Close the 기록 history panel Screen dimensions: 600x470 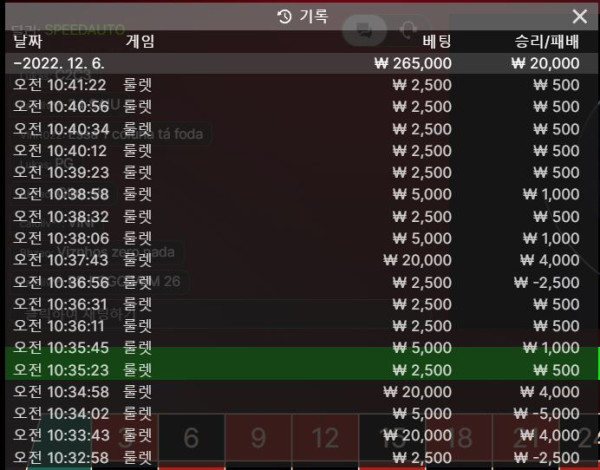579,16
